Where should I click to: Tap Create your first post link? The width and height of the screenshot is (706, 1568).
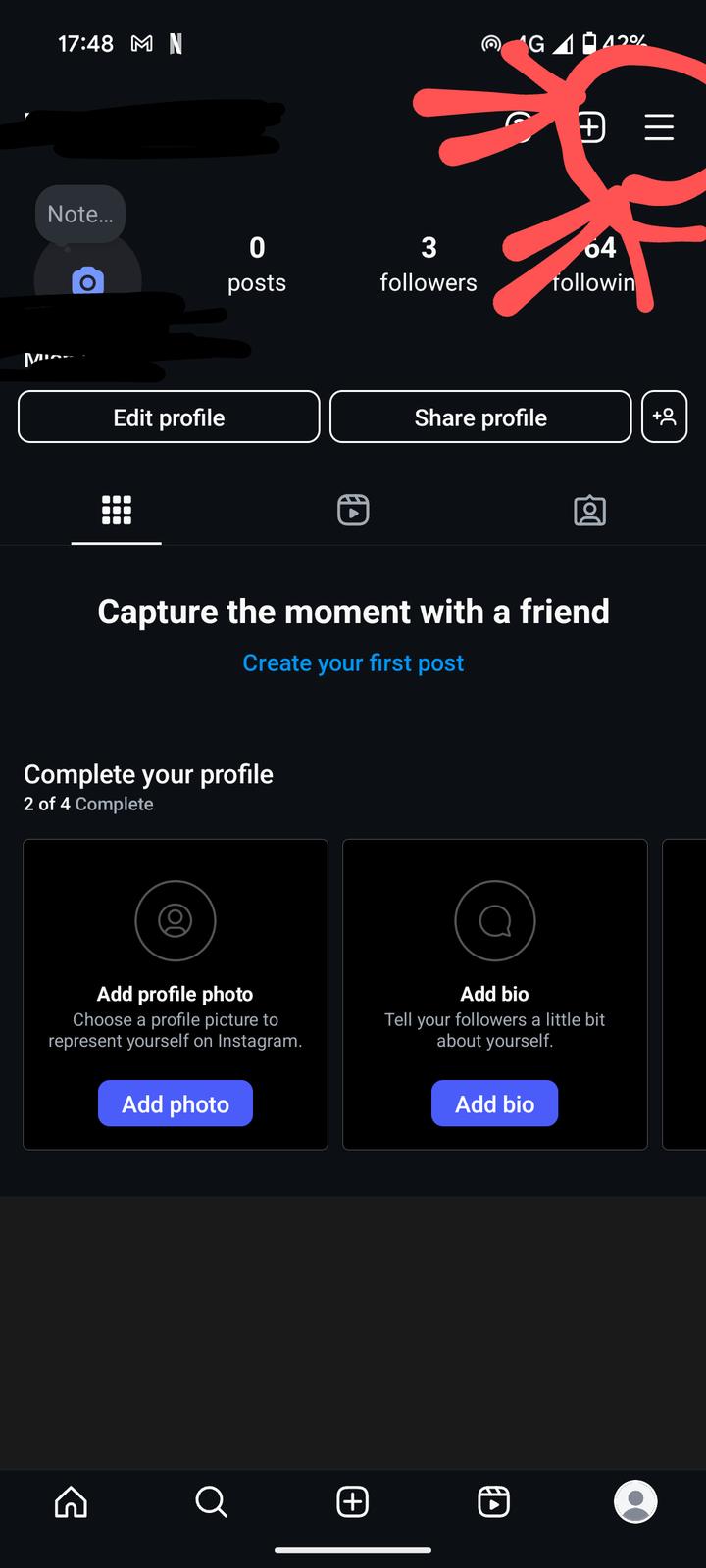(x=353, y=663)
